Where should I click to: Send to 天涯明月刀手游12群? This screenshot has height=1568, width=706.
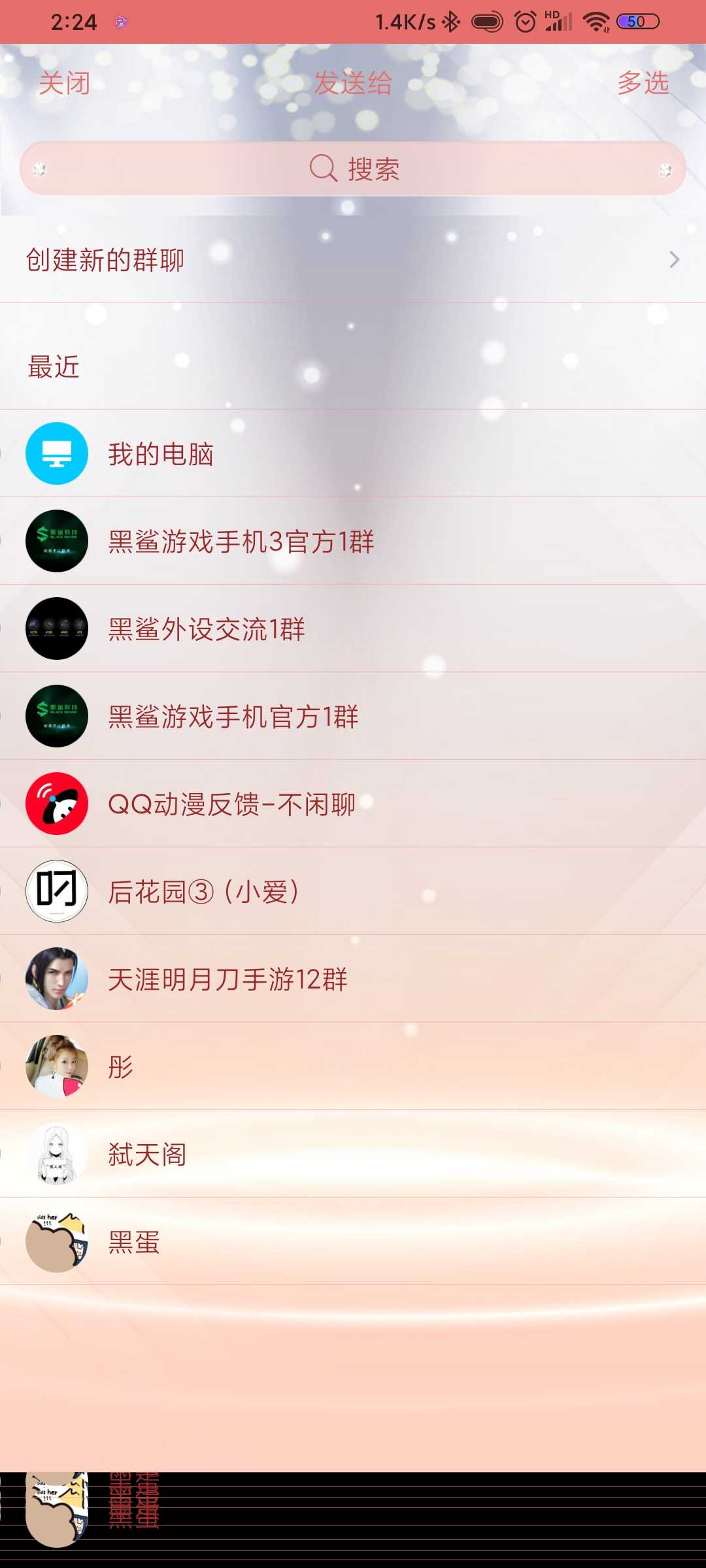[353, 979]
